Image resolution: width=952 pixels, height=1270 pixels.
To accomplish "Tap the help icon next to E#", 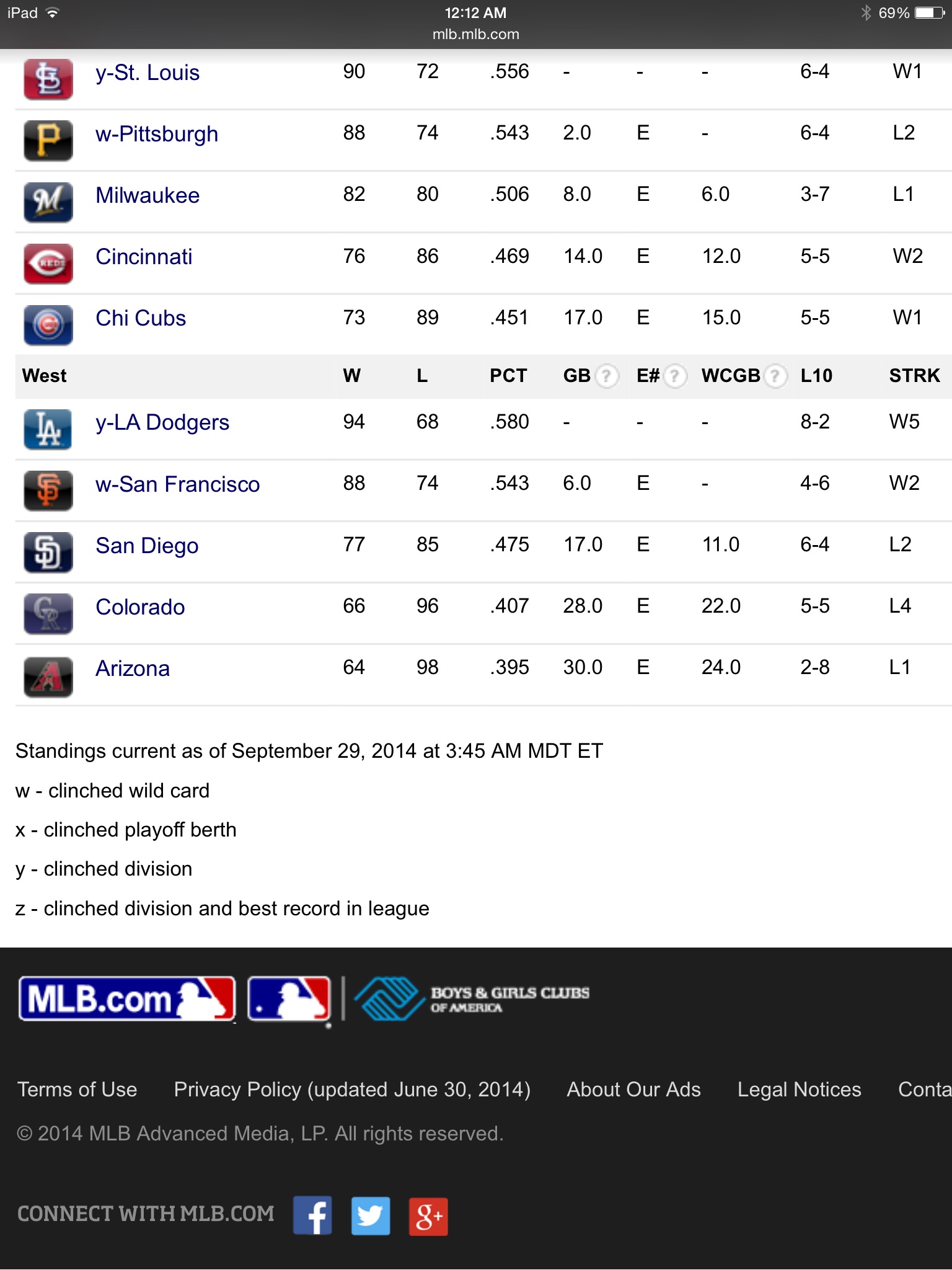I will point(675,376).
